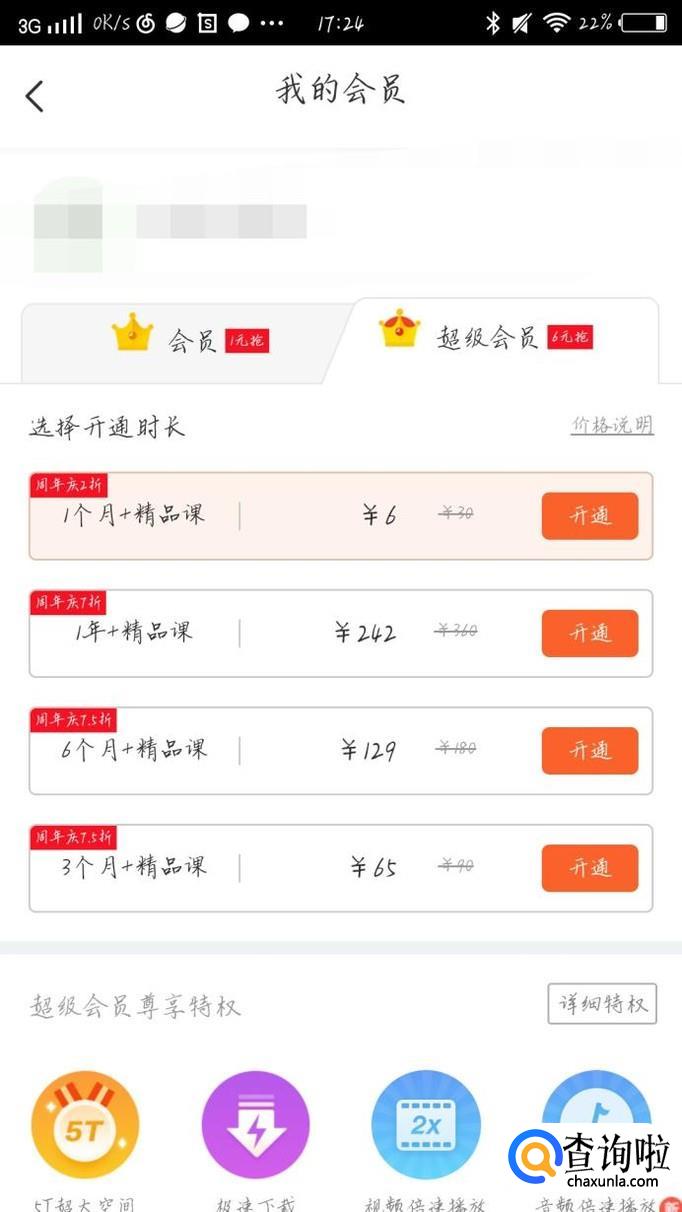View 详细特权 details
Screen dimensions: 682x1212
(x=602, y=1004)
